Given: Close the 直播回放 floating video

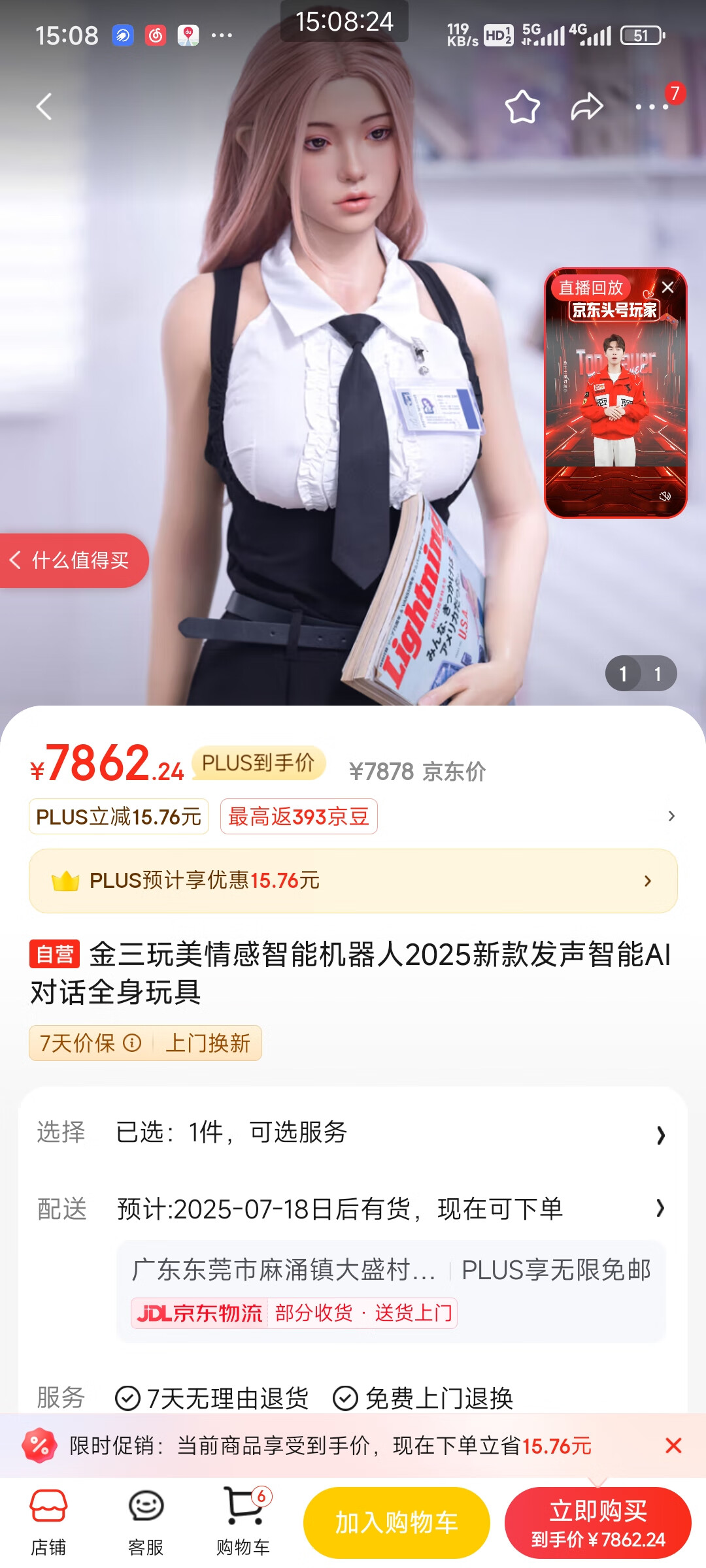Looking at the screenshot, I should tap(667, 287).
